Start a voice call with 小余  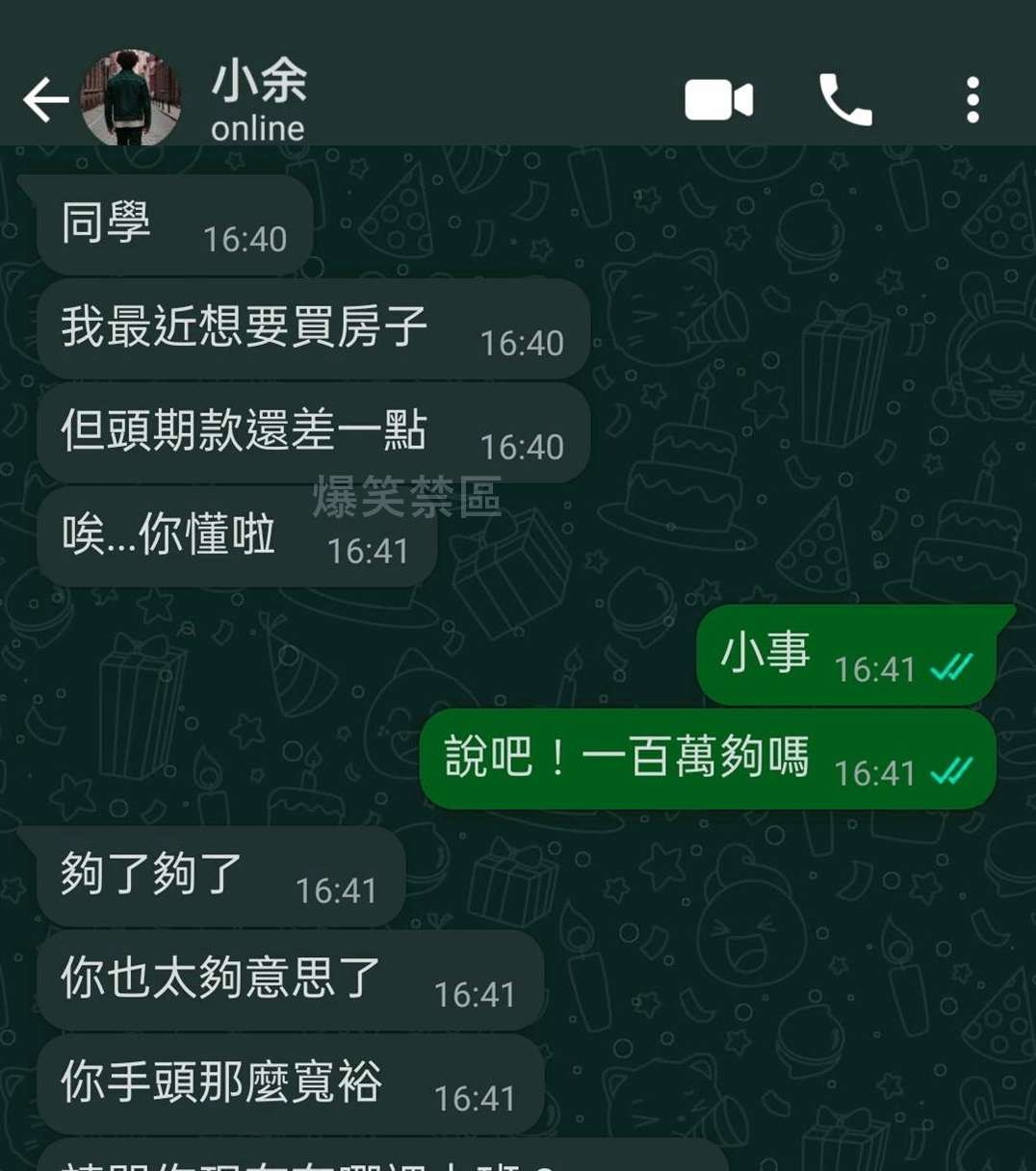(x=845, y=100)
